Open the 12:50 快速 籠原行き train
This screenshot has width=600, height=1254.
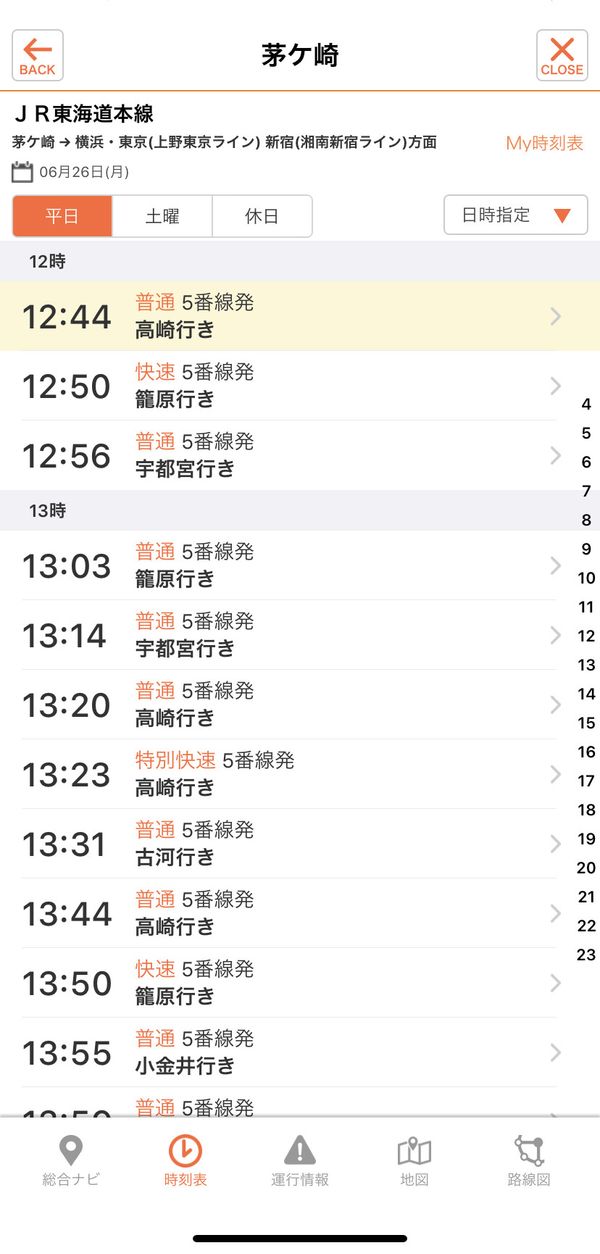289,385
